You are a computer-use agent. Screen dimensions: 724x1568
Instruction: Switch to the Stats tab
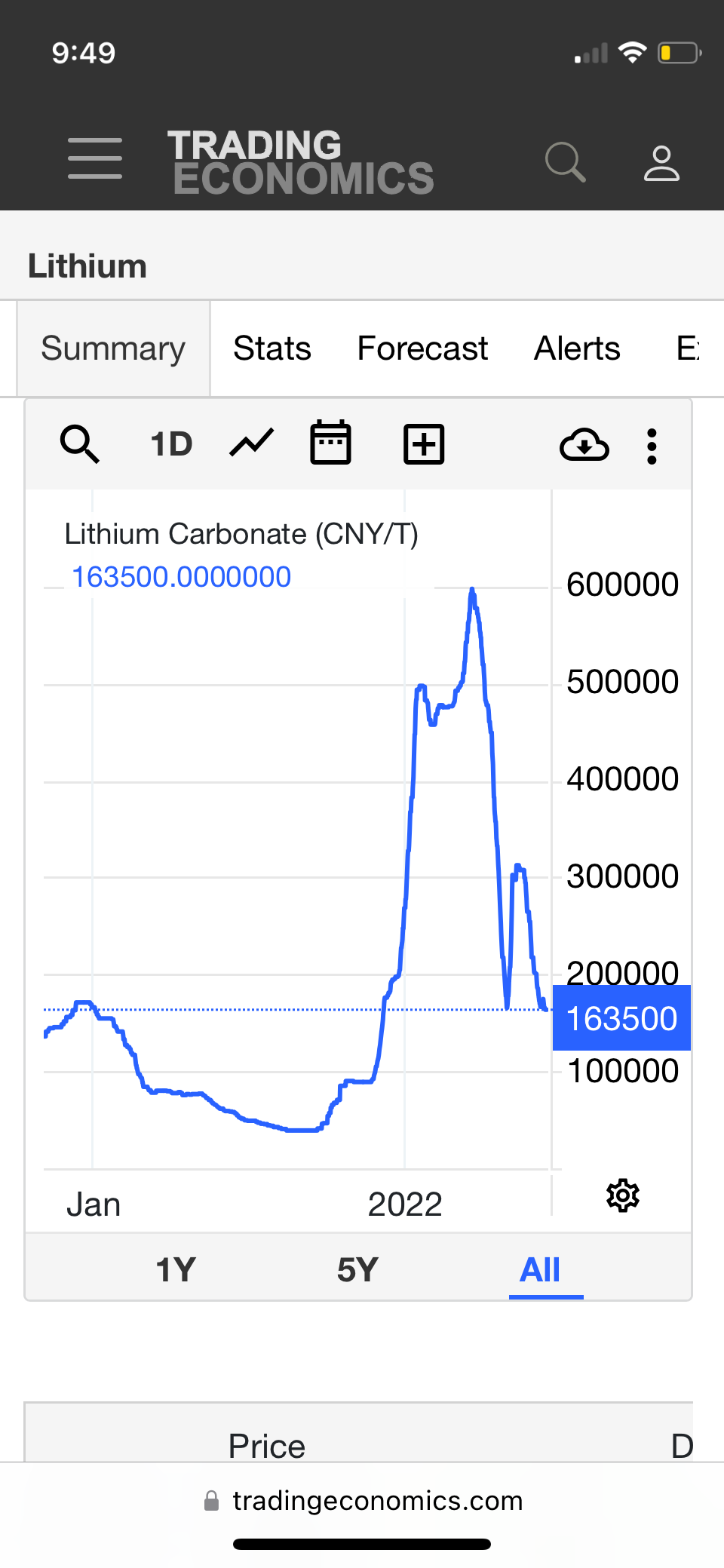click(272, 348)
